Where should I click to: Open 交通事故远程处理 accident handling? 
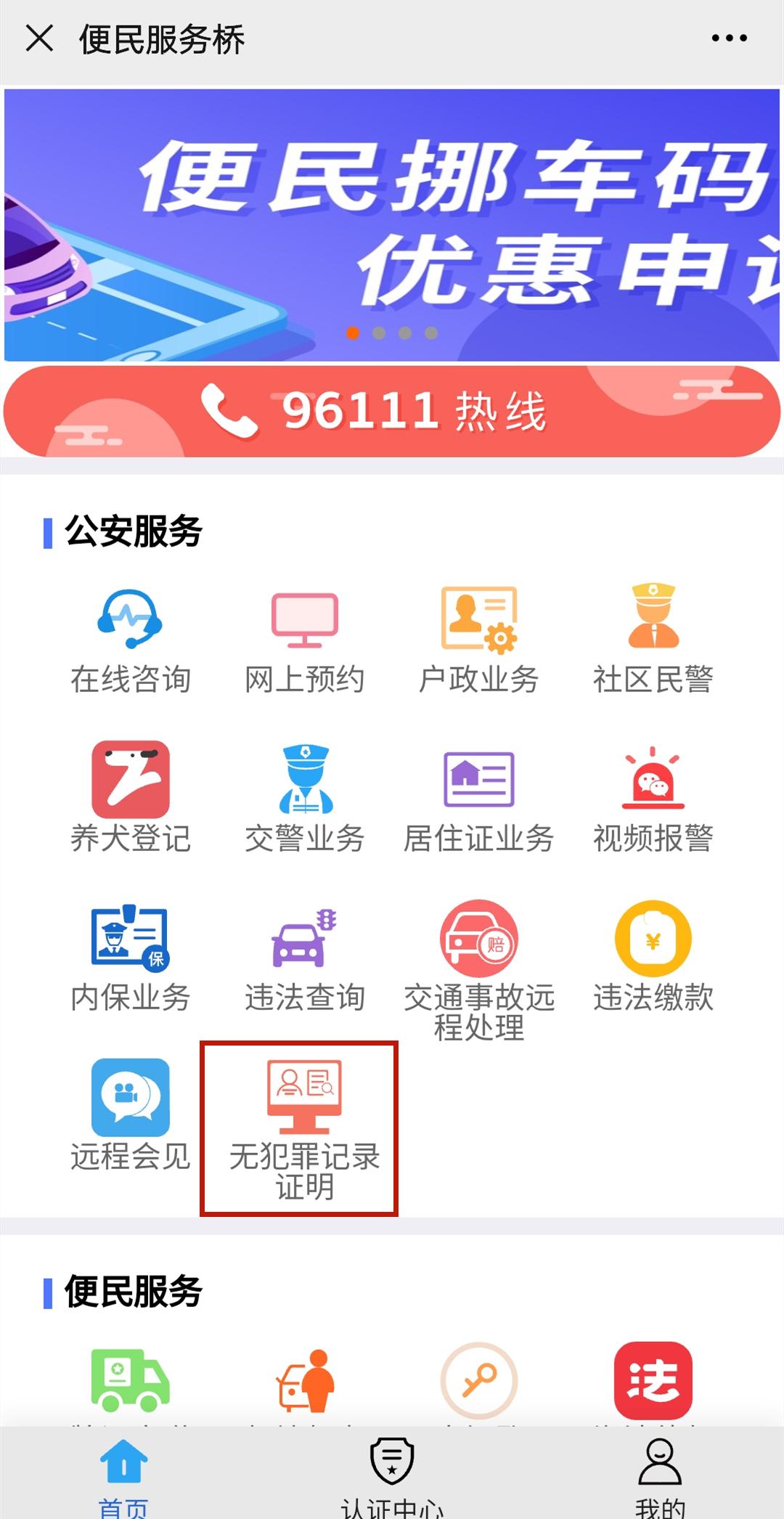click(479, 966)
